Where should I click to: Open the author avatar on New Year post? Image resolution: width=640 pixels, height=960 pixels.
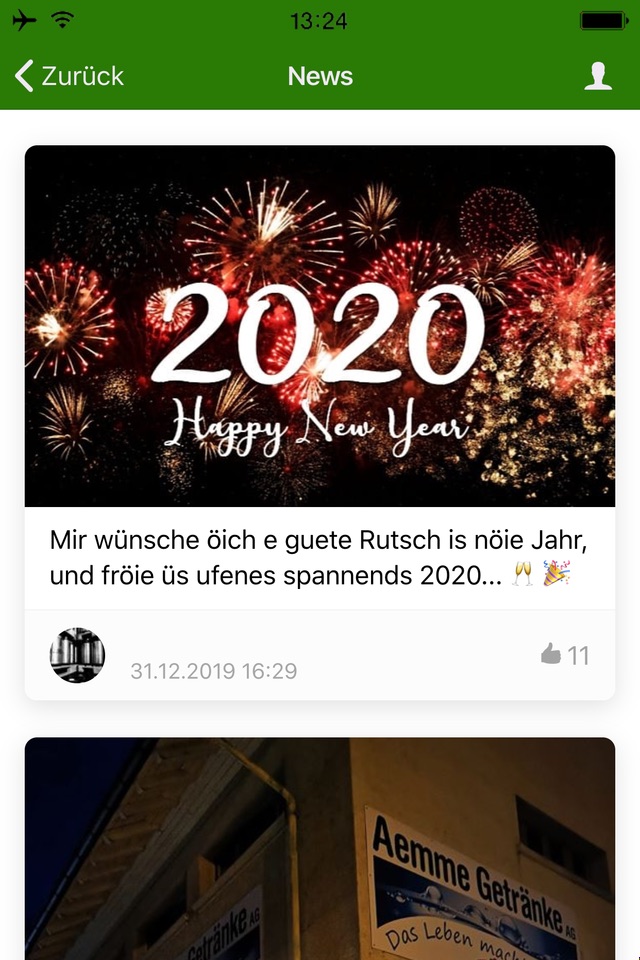pos(77,656)
